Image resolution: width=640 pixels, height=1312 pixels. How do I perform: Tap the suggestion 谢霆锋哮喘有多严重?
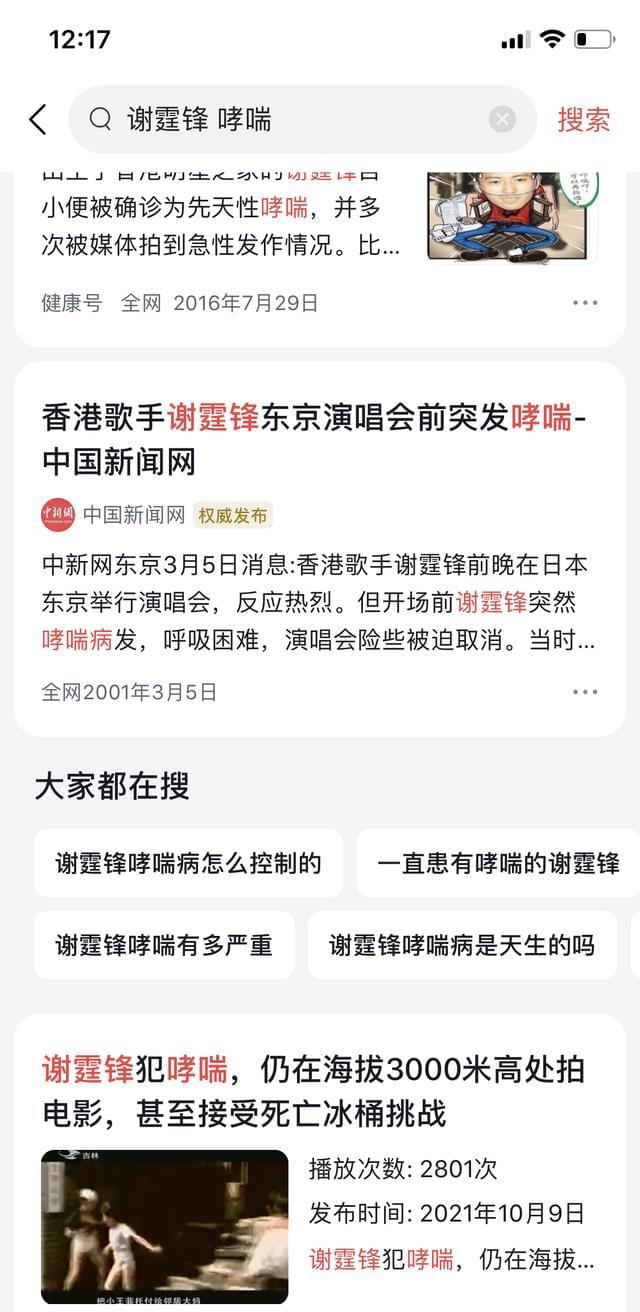pos(164,945)
